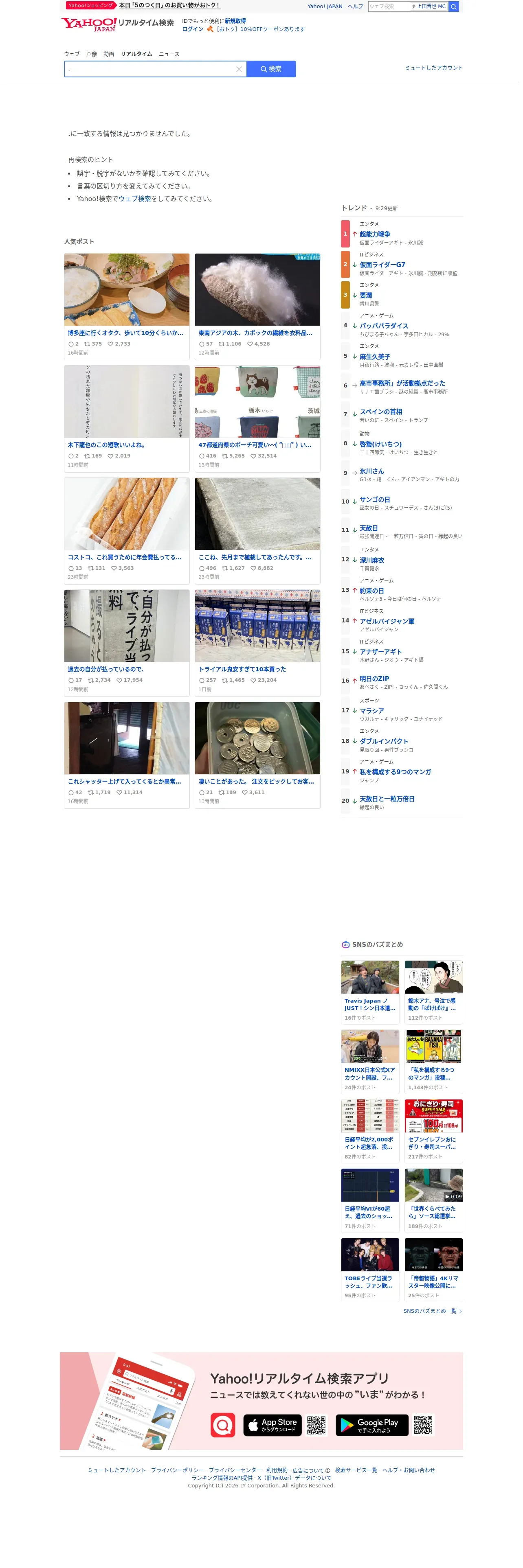523x1568 pixels.
Task: Open the trend 仮面ライダーG7
Action: [385, 267]
